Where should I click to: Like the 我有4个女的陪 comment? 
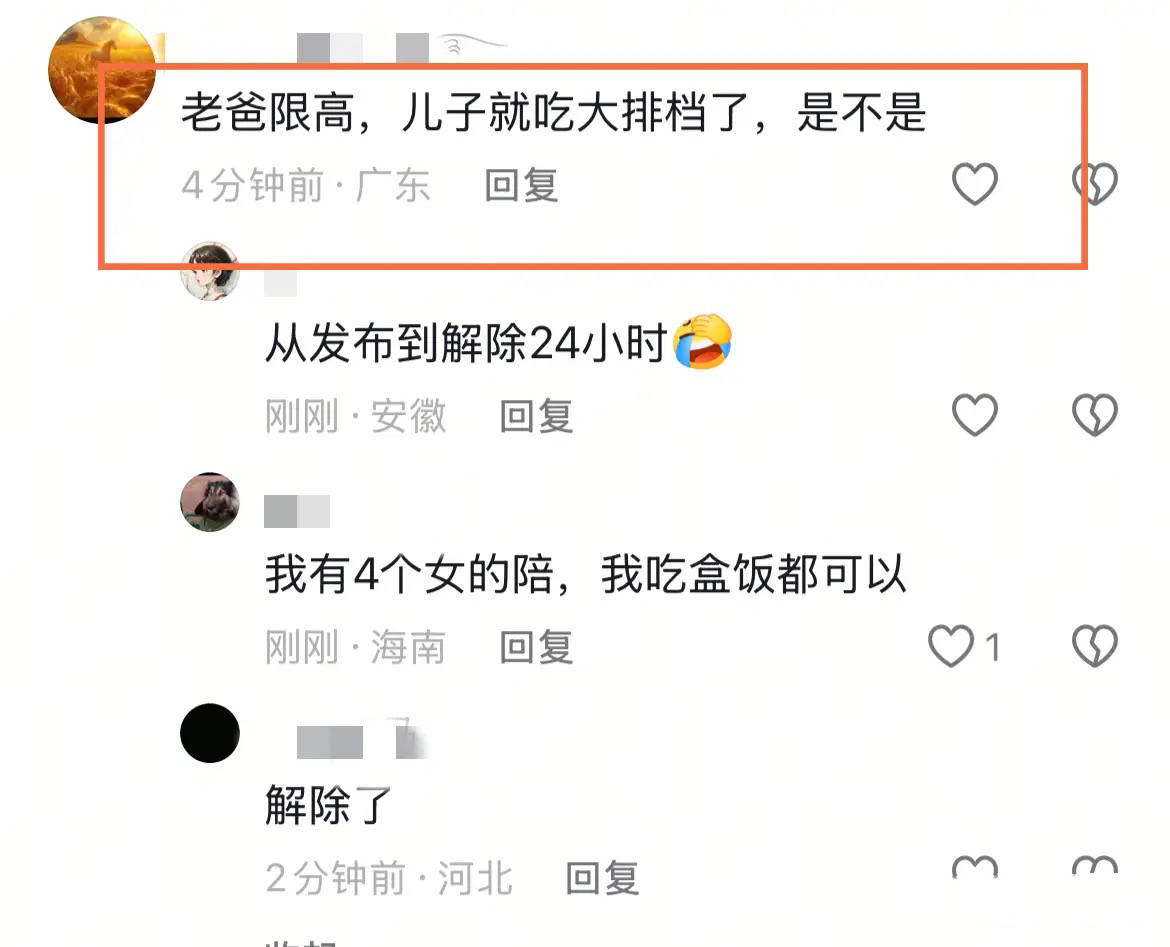(x=951, y=647)
